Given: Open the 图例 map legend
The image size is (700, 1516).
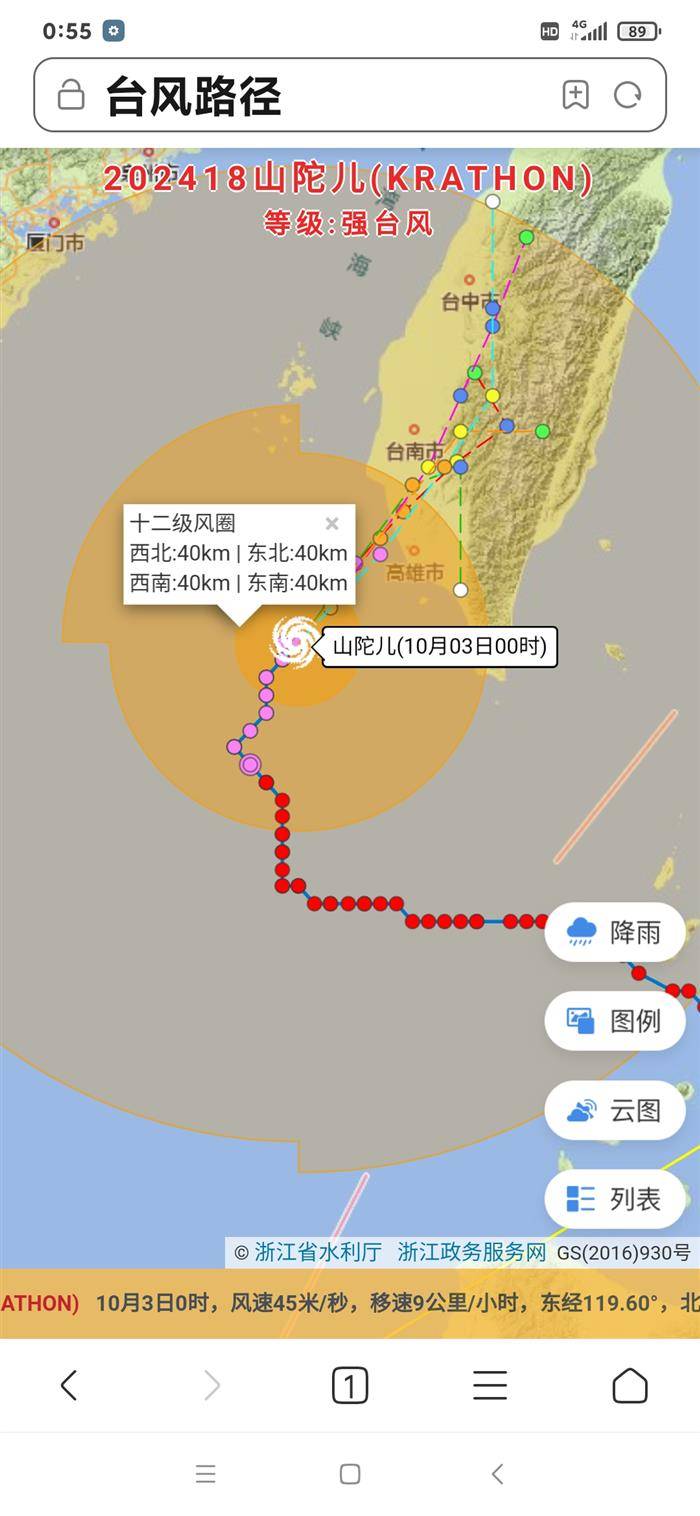Looking at the screenshot, I should pos(615,1021).
